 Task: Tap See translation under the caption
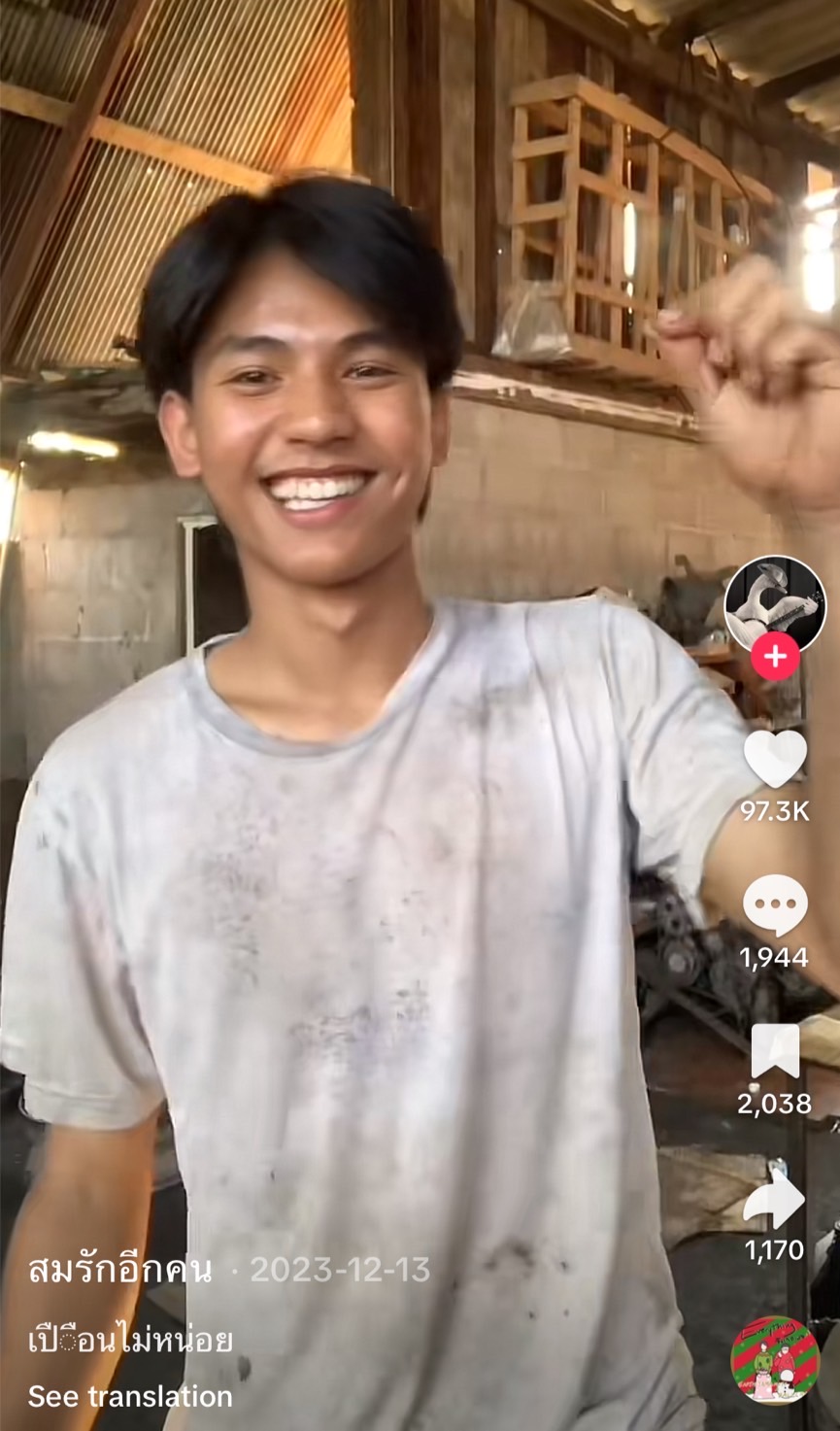coord(130,1396)
